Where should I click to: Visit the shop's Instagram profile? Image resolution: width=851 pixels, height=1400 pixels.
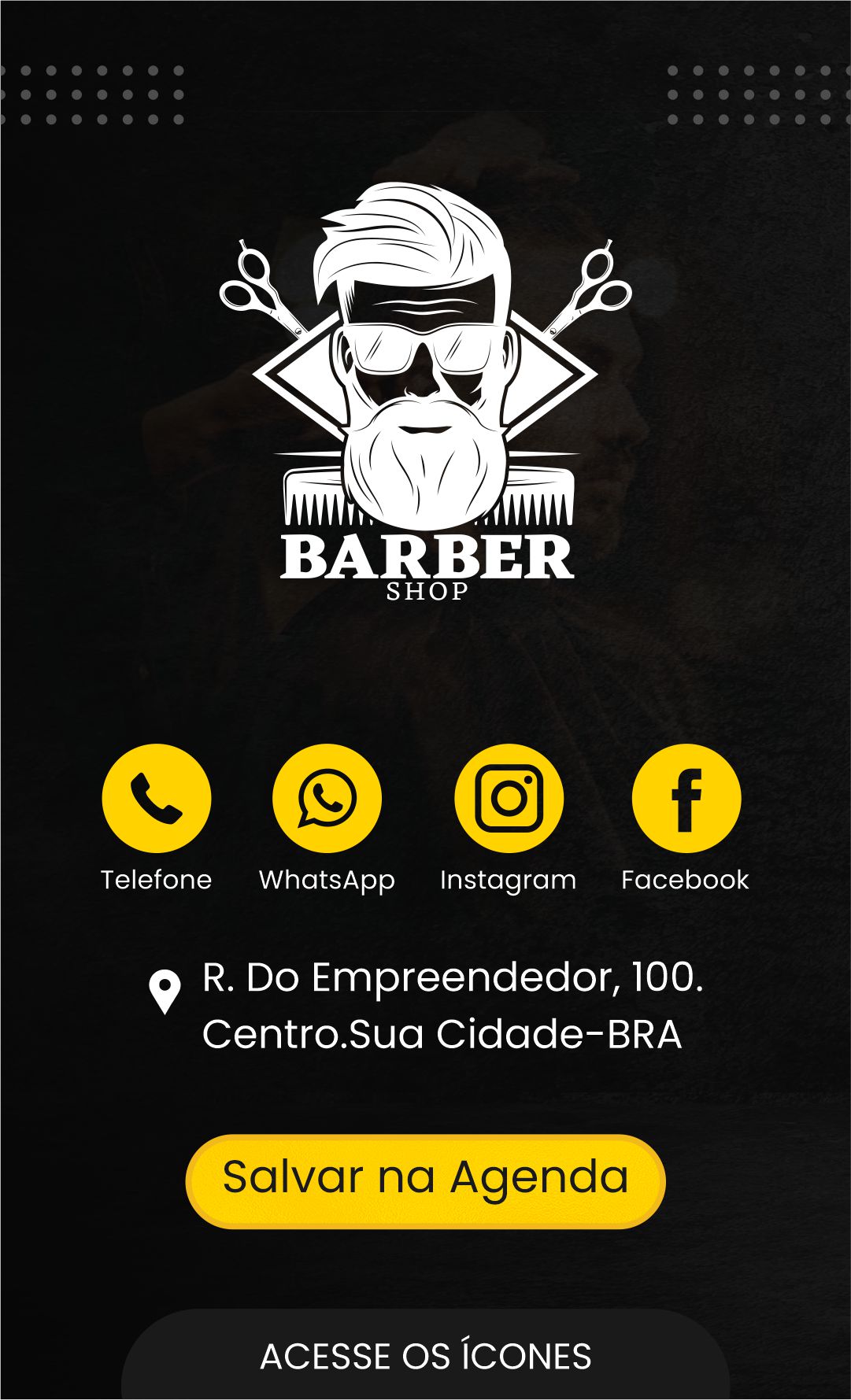pos(509,798)
